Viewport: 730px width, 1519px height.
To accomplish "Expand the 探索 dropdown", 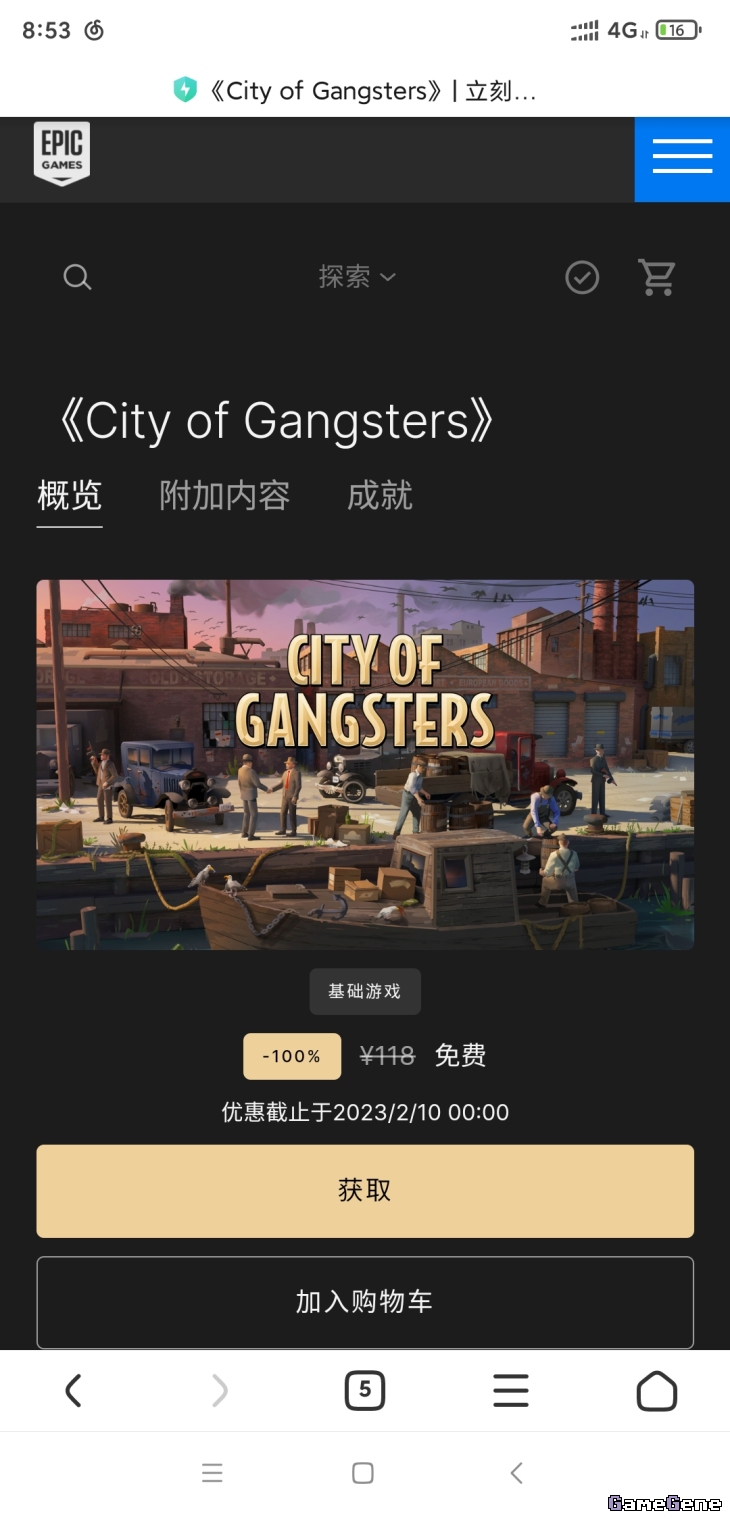I will (x=357, y=277).
